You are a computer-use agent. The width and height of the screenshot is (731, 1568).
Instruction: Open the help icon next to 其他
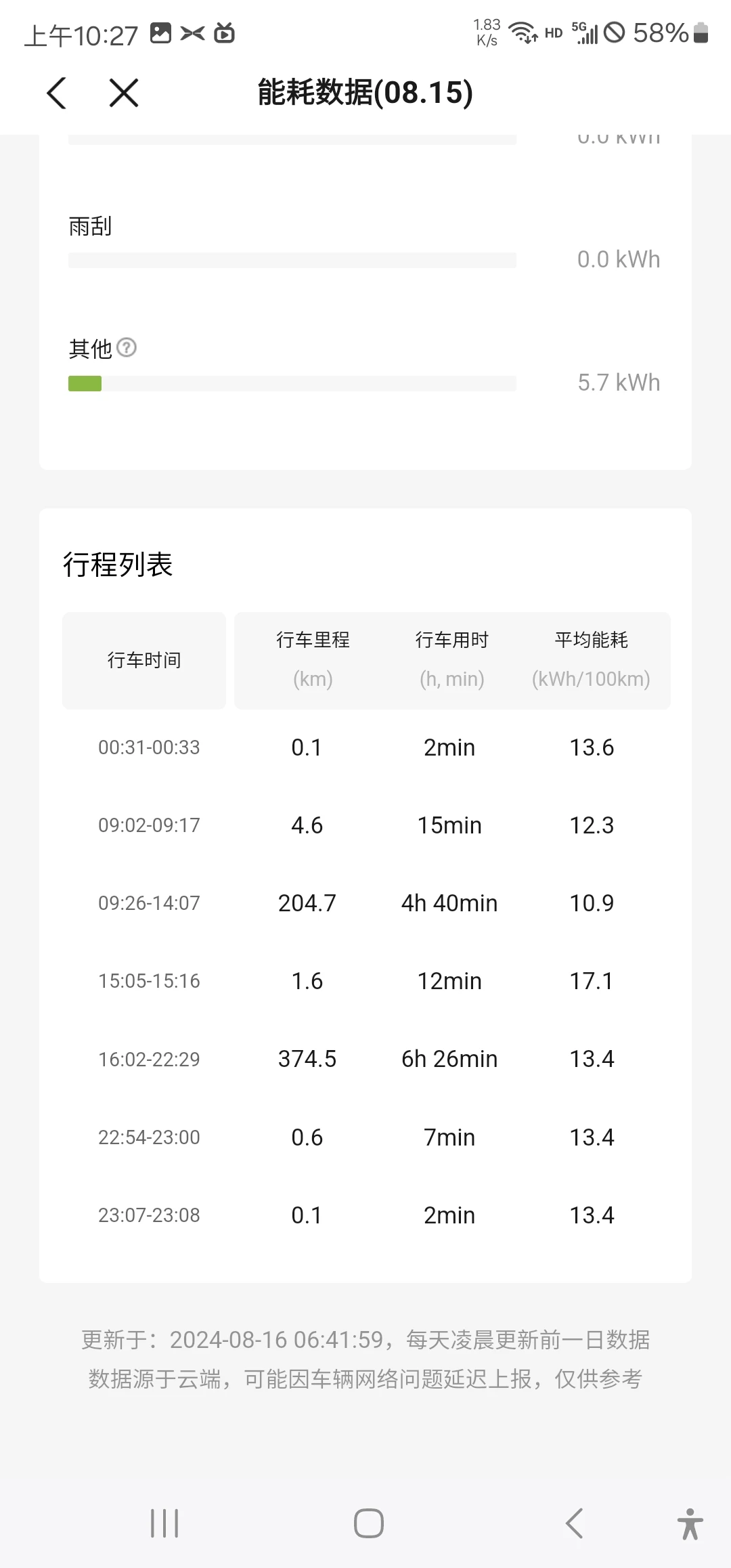[127, 348]
